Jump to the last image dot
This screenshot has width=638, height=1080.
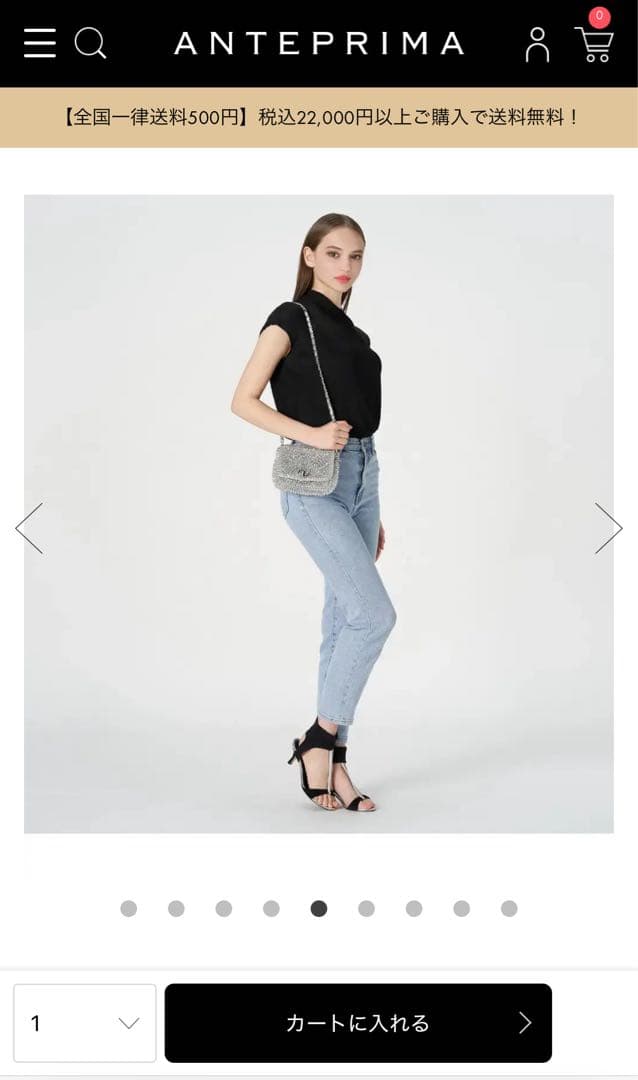pos(509,908)
